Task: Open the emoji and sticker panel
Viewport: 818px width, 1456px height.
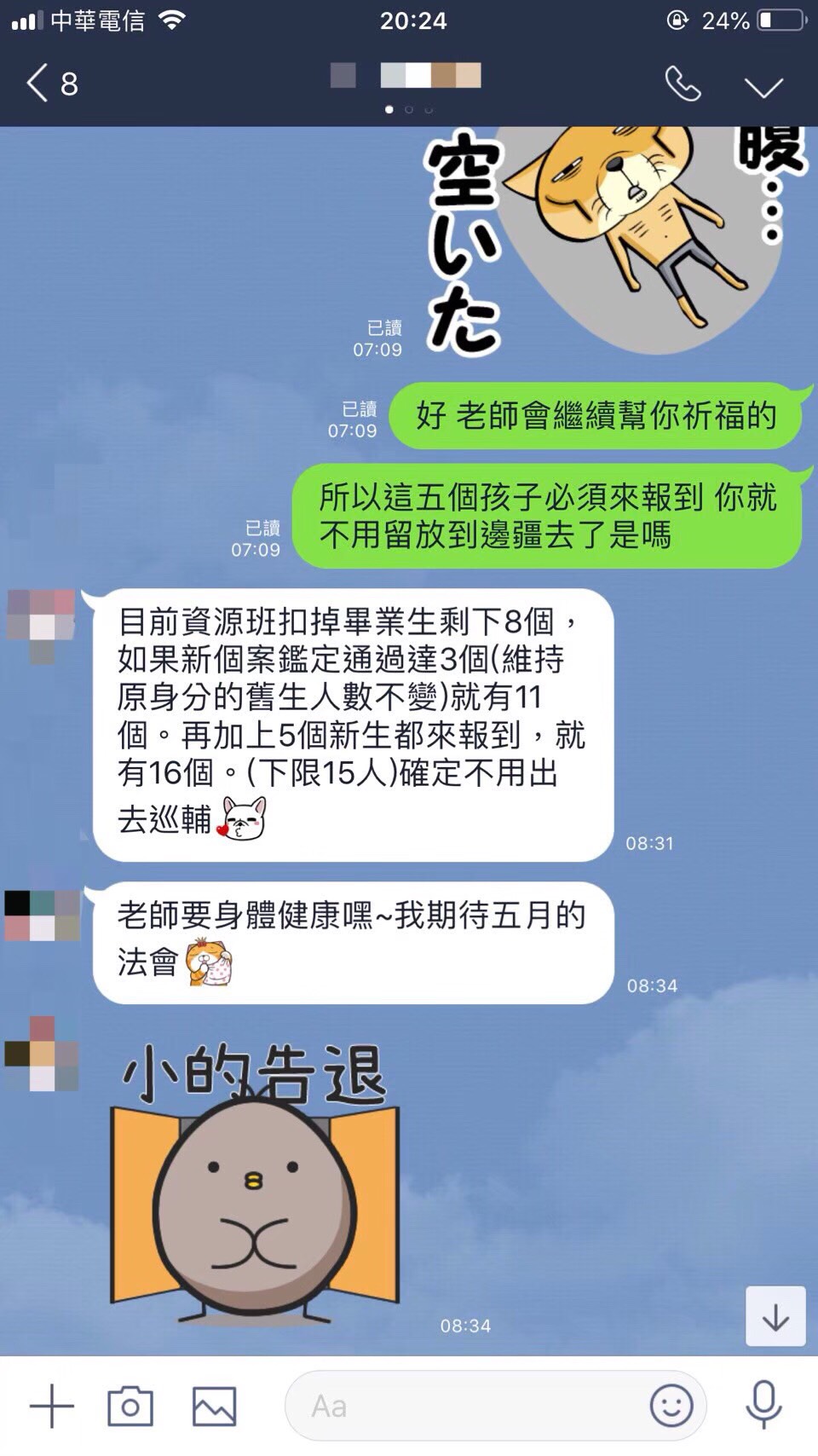Action: coord(671,1405)
